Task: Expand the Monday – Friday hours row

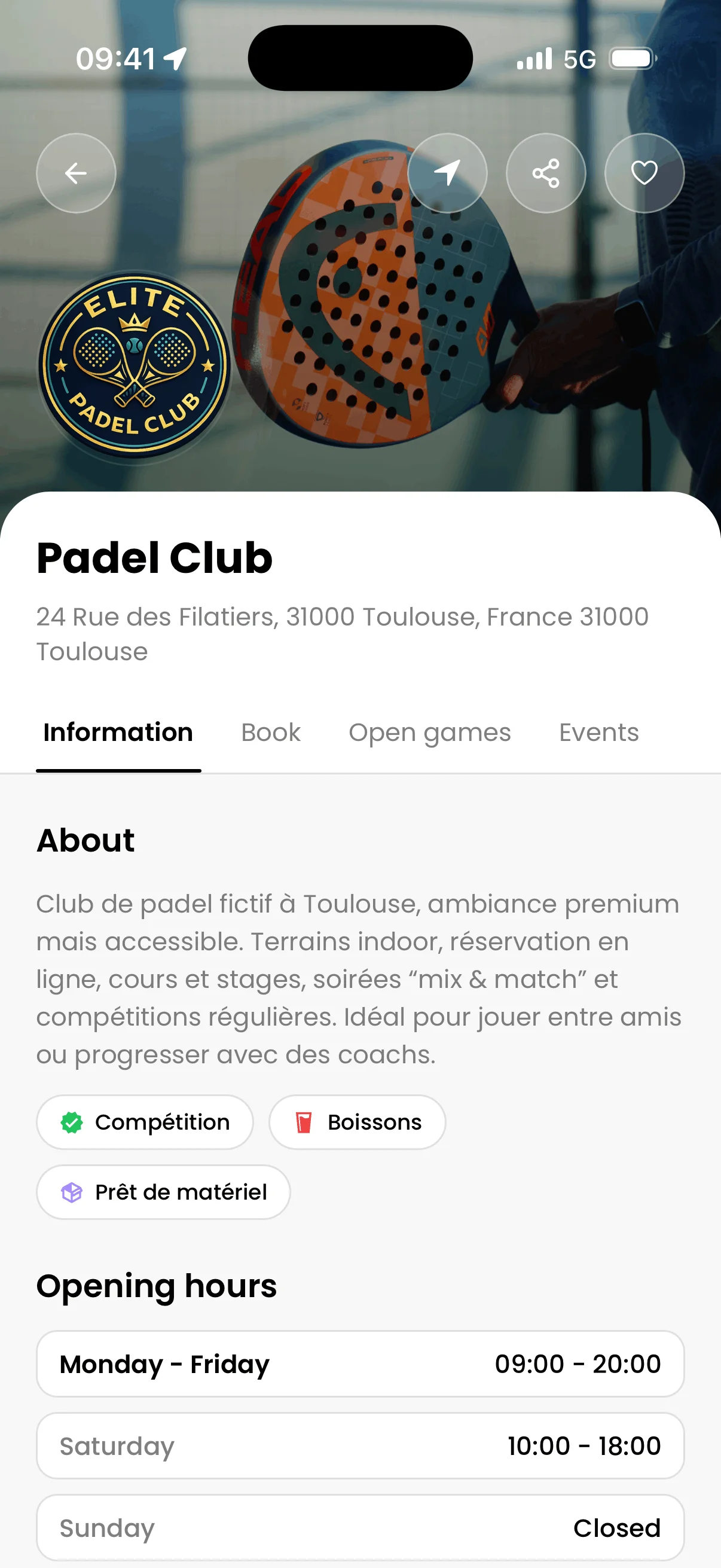Action: point(360,1364)
